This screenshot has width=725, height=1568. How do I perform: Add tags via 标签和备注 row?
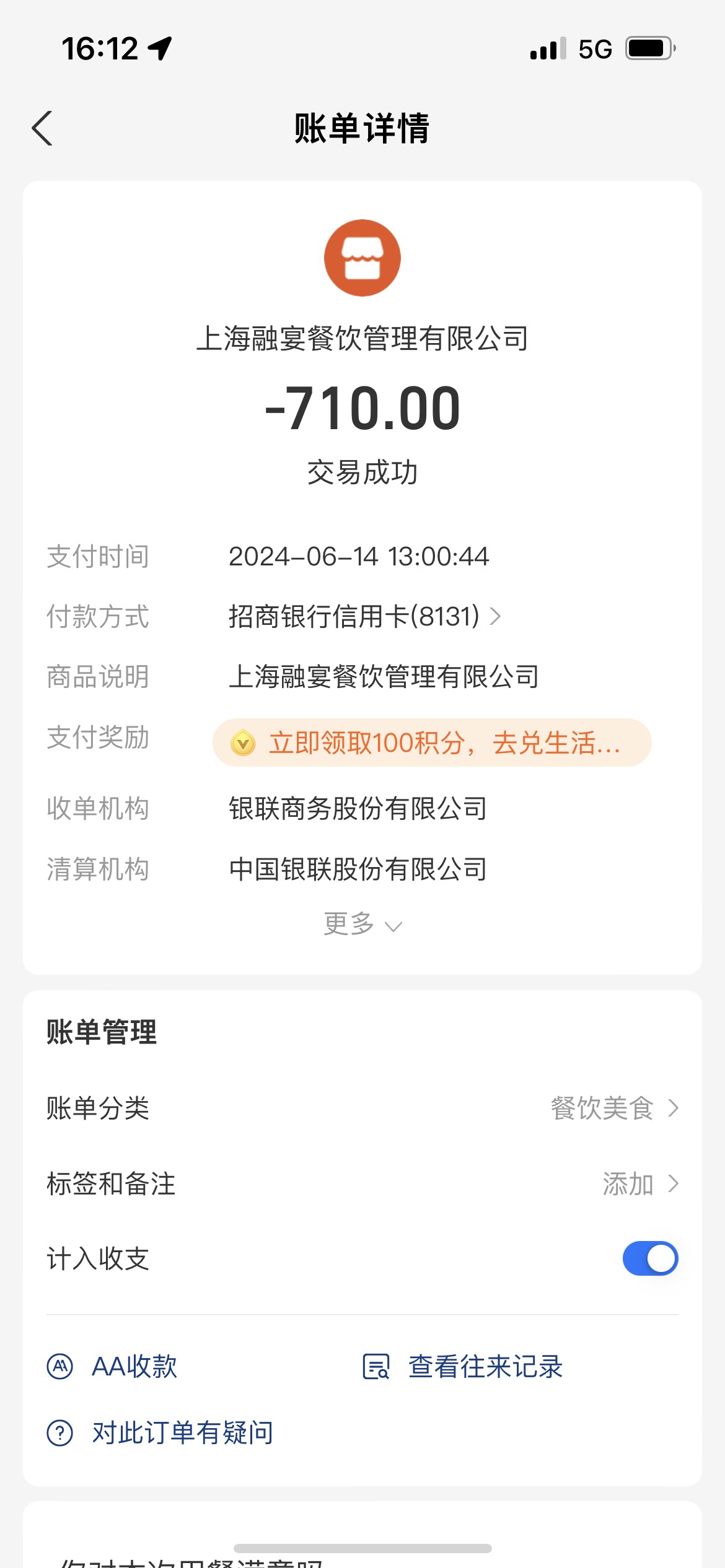click(x=362, y=1183)
